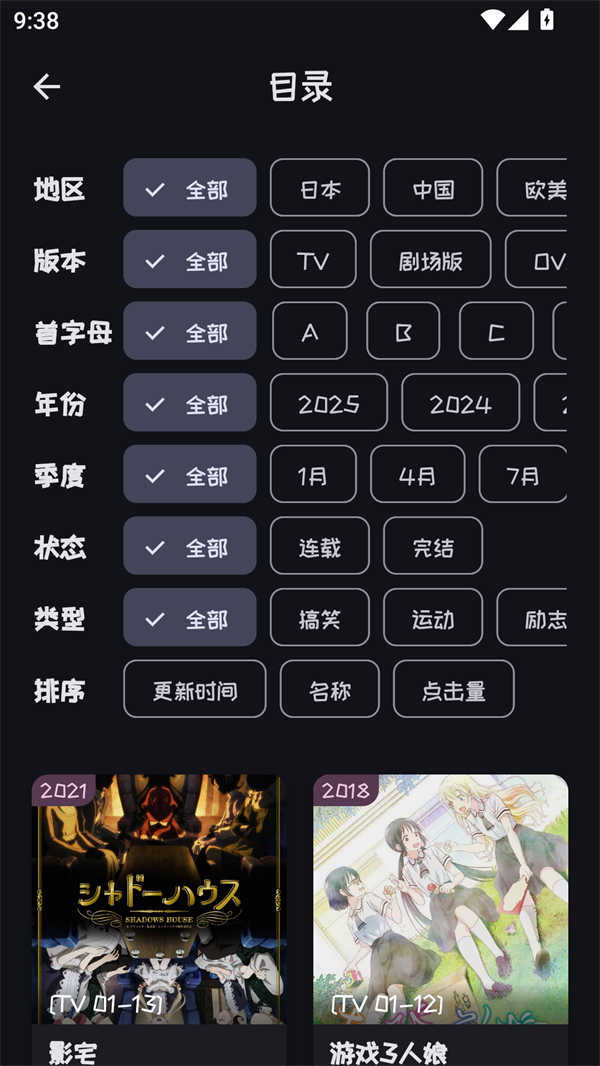The height and width of the screenshot is (1066, 600).
Task: Select first letter A chip
Action: (310, 332)
